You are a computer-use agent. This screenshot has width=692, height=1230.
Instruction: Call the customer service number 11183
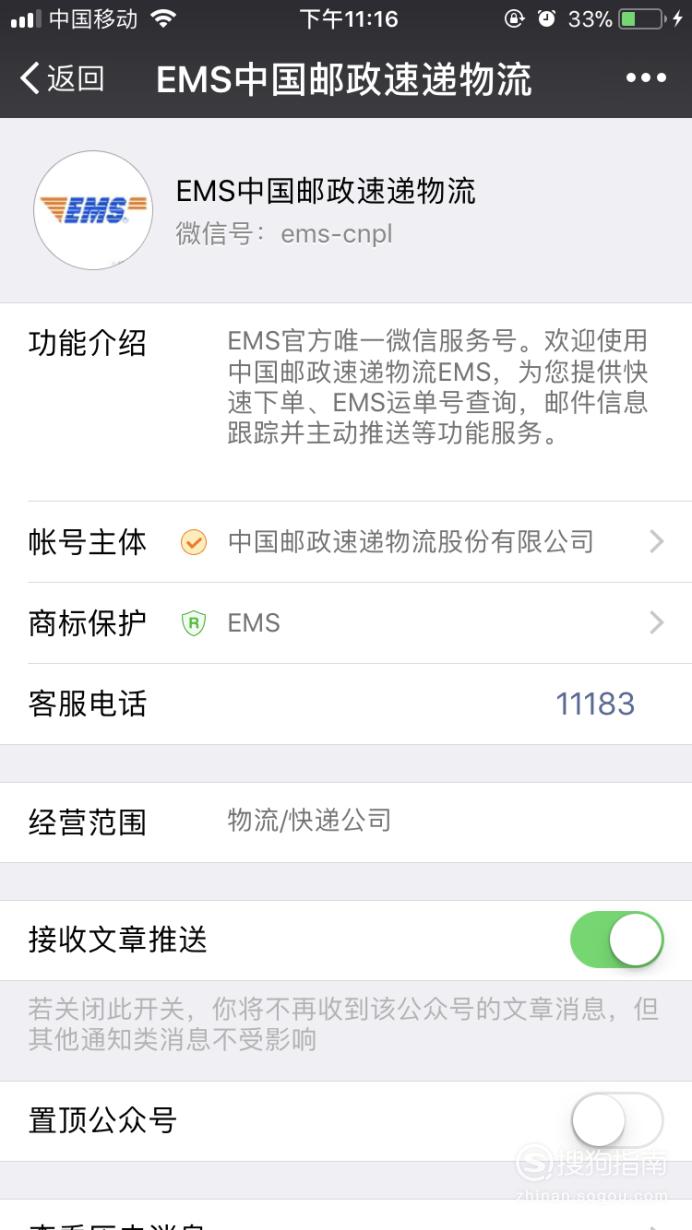595,704
